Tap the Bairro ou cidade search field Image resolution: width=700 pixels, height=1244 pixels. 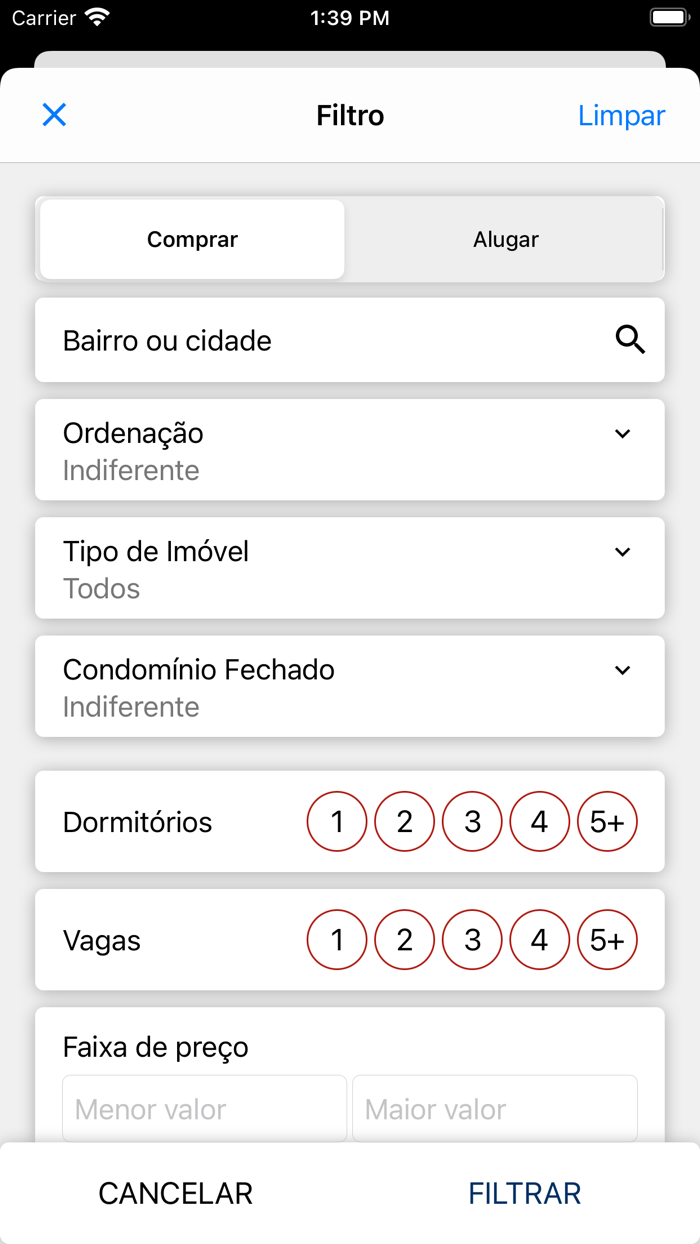[x=350, y=340]
